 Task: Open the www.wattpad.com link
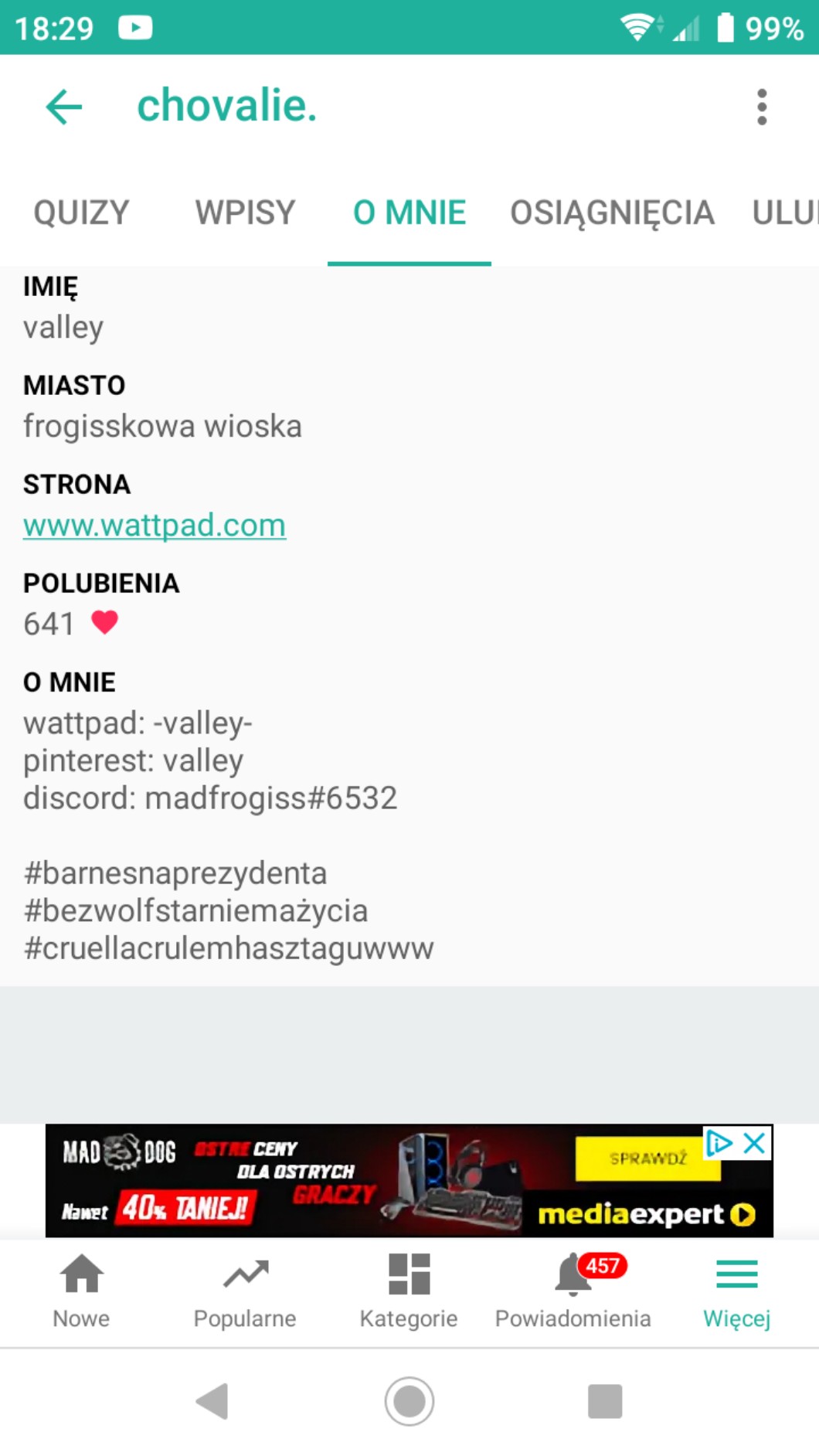[x=155, y=526]
